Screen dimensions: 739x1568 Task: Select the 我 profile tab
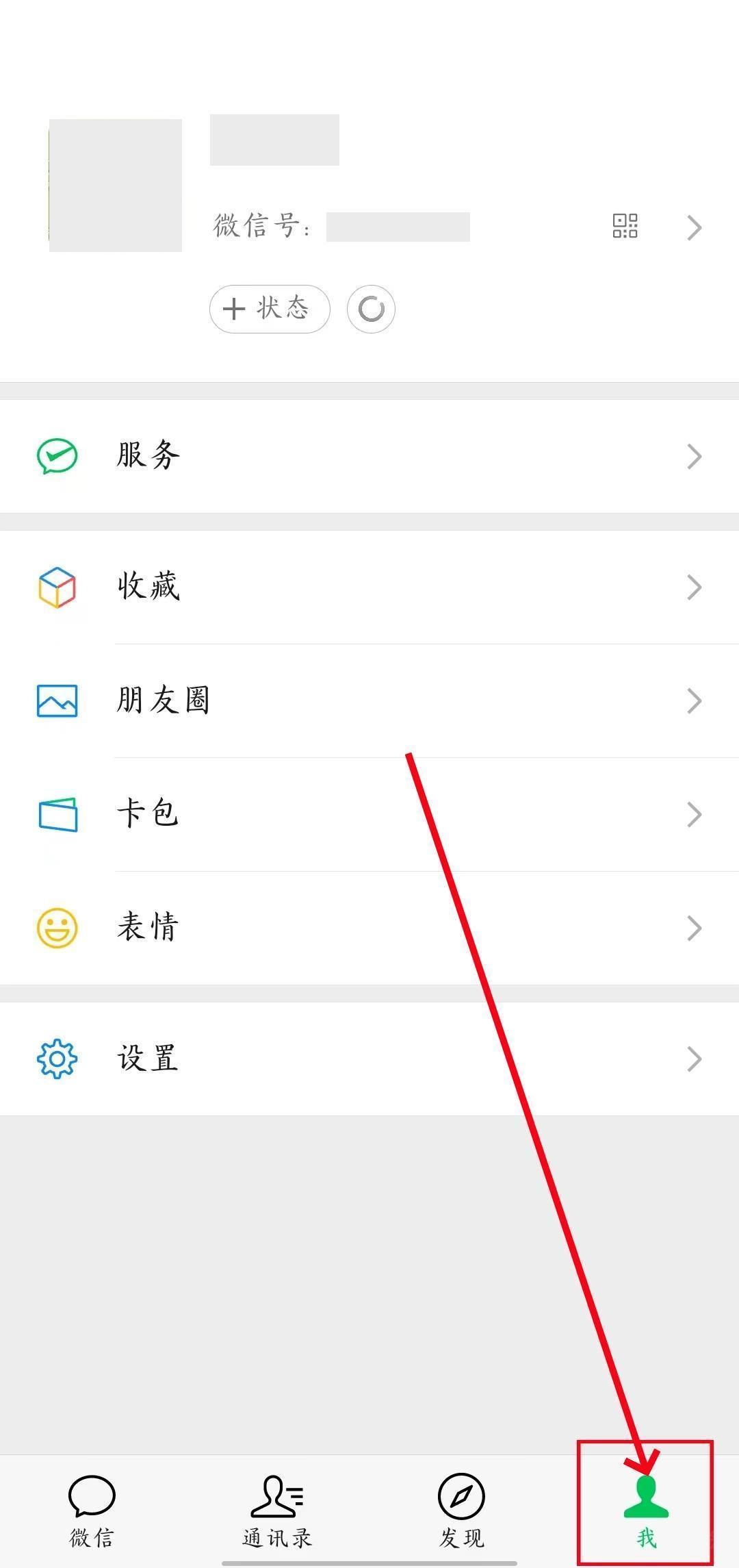click(x=646, y=1510)
